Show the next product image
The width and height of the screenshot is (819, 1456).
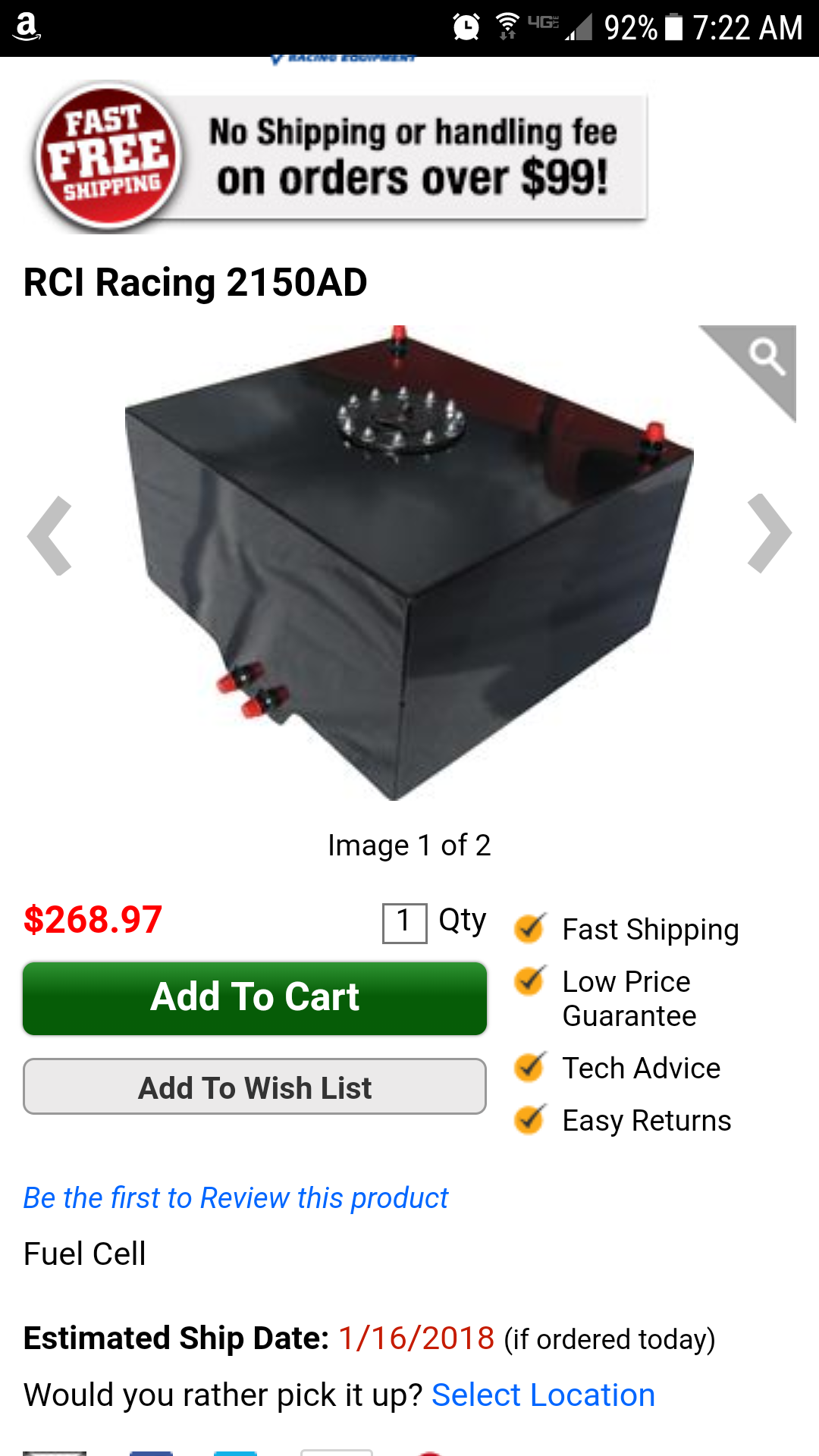coord(769,534)
